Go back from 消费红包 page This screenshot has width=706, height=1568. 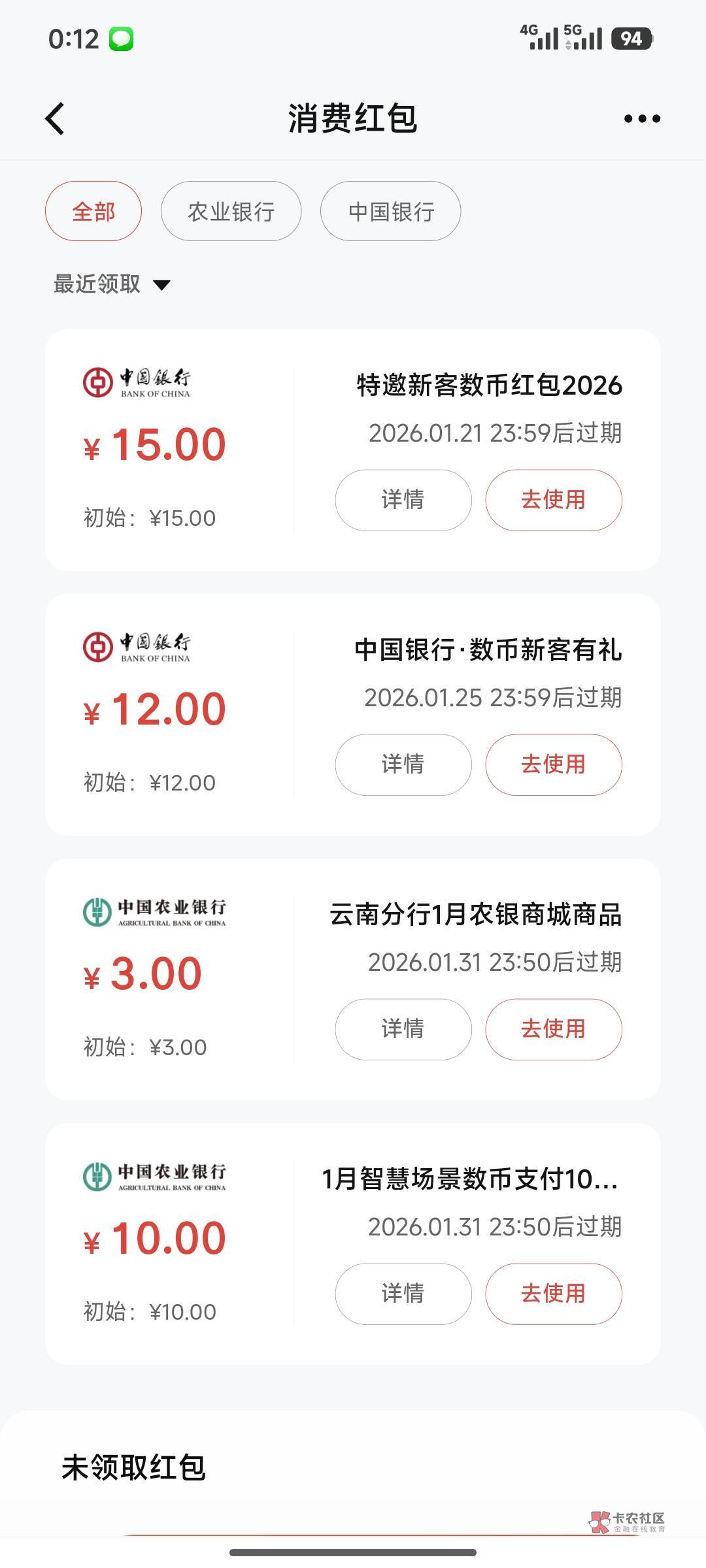coord(56,118)
